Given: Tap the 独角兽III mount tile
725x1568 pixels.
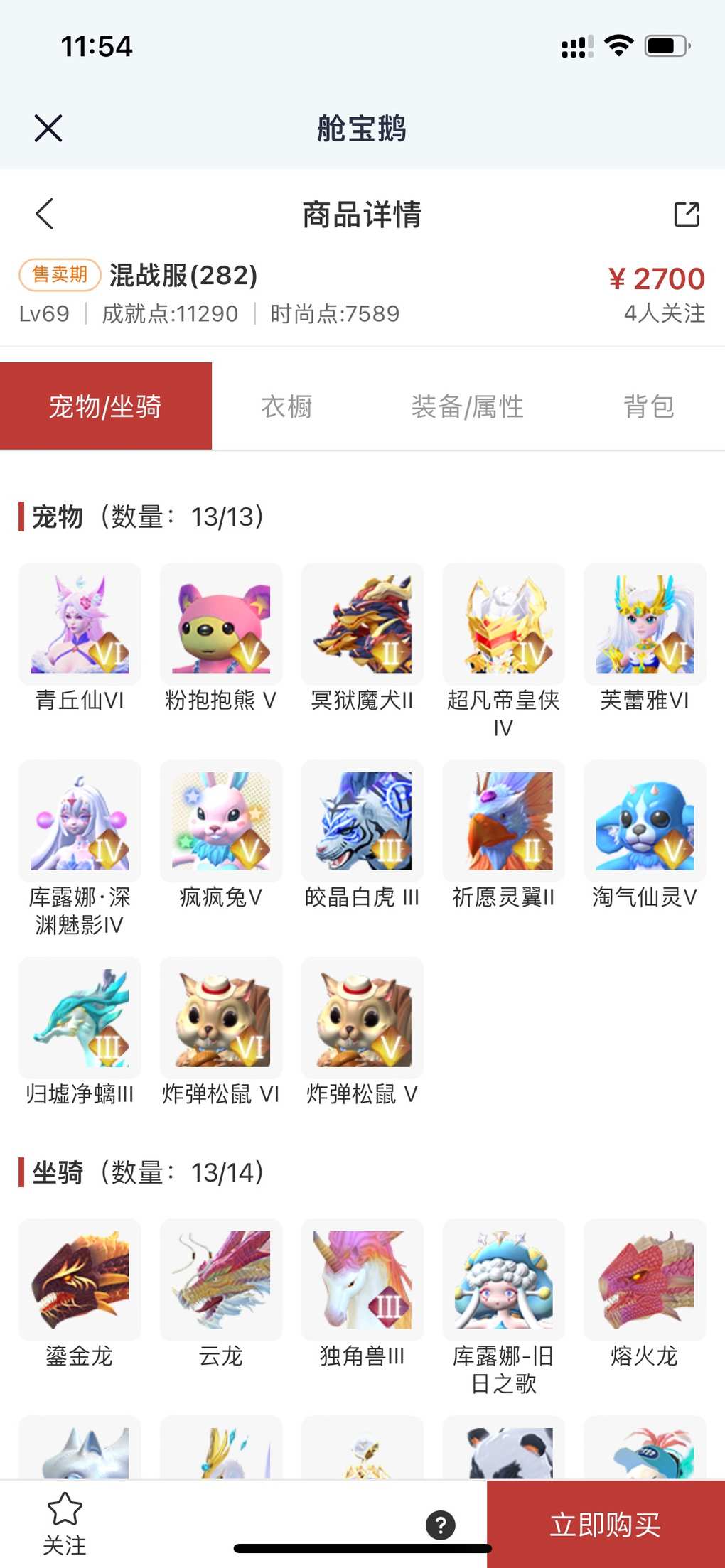Looking at the screenshot, I should point(362,1280).
